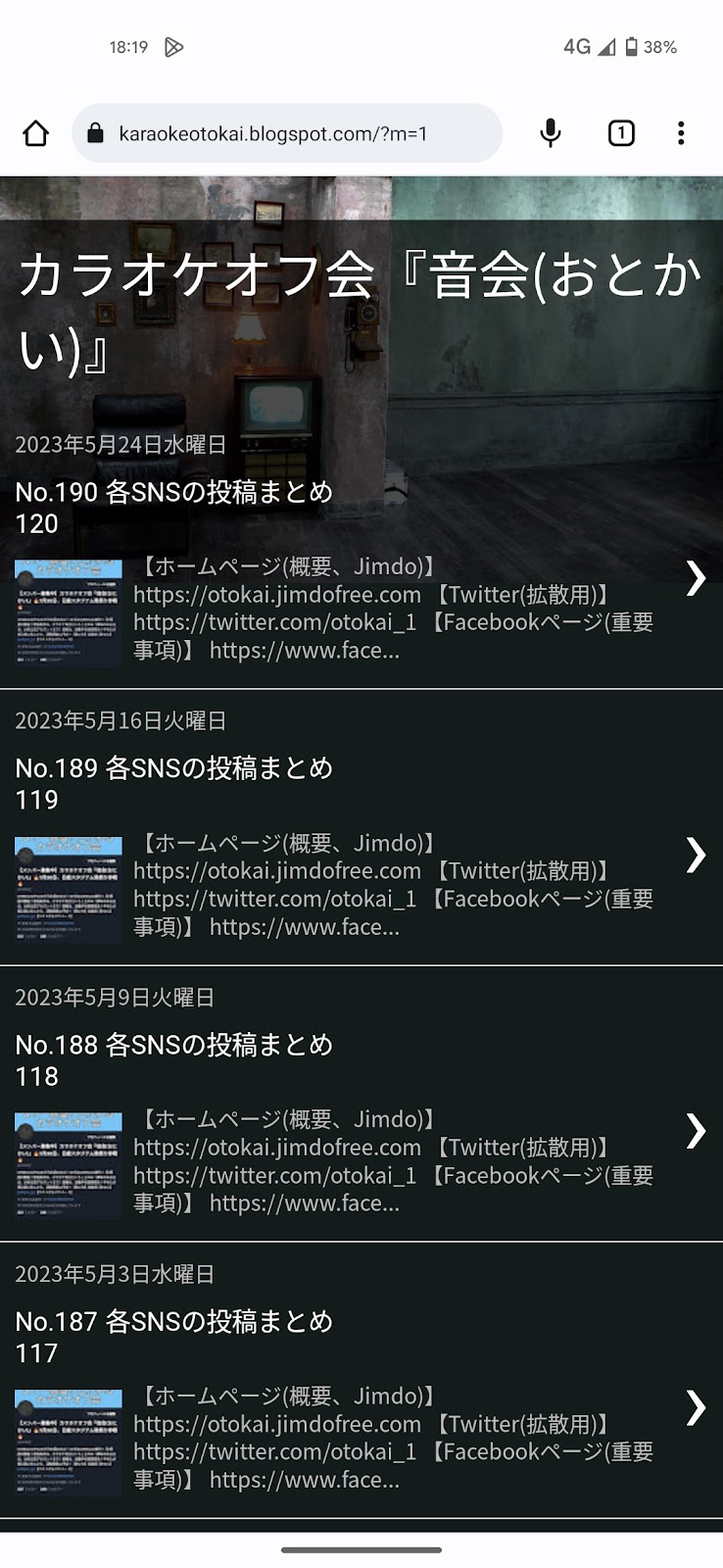Open post No.189 各SNSの投稿まとめ 119

pyautogui.click(x=174, y=784)
